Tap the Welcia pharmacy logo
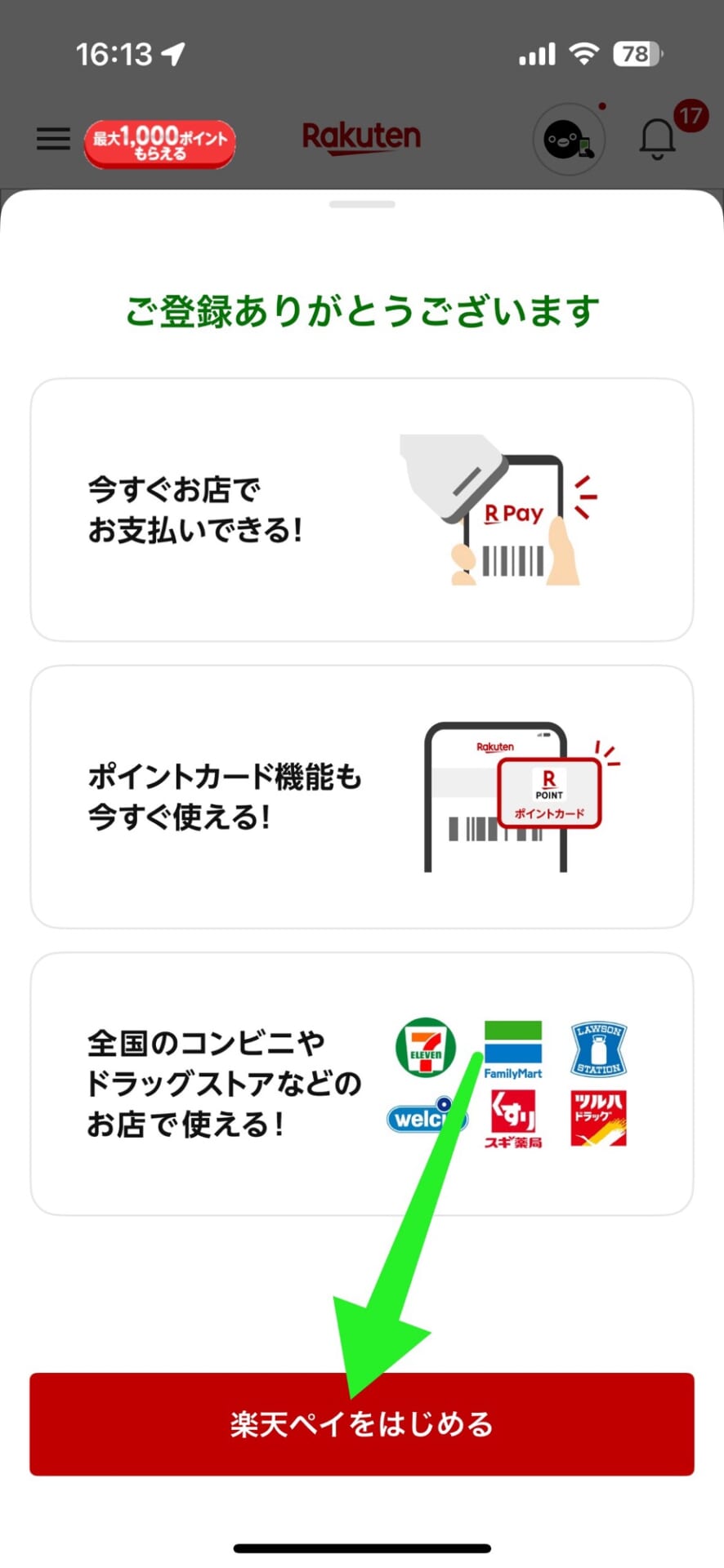Screen dimensions: 724x1568 point(426,1118)
